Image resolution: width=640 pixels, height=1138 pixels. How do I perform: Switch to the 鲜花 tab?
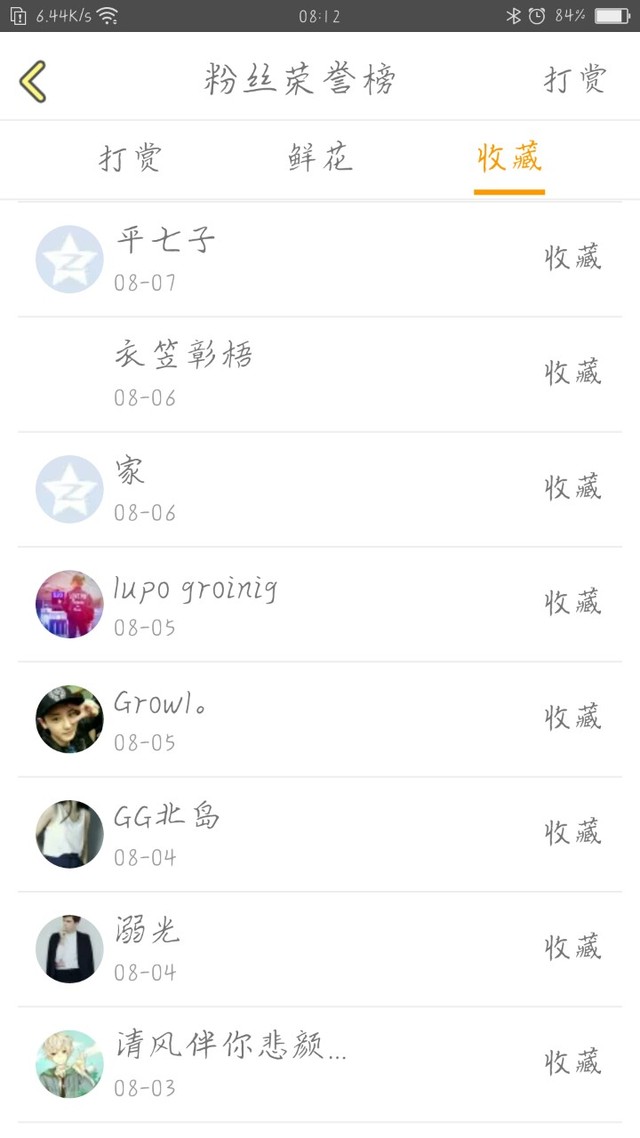click(320, 157)
